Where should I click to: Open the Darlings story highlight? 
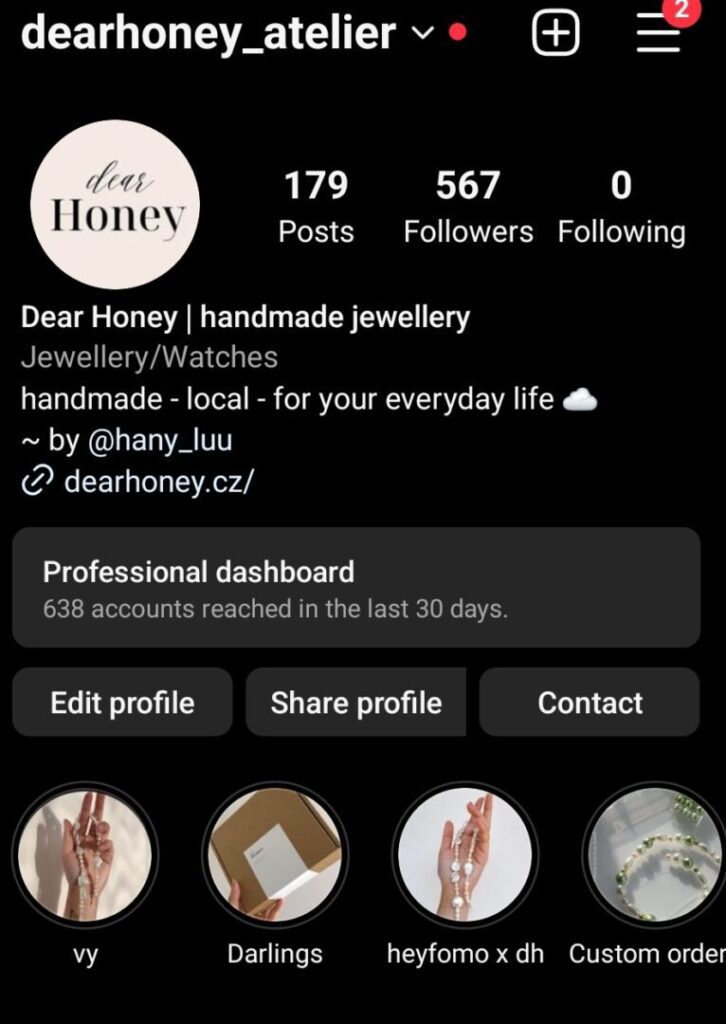(x=275, y=854)
